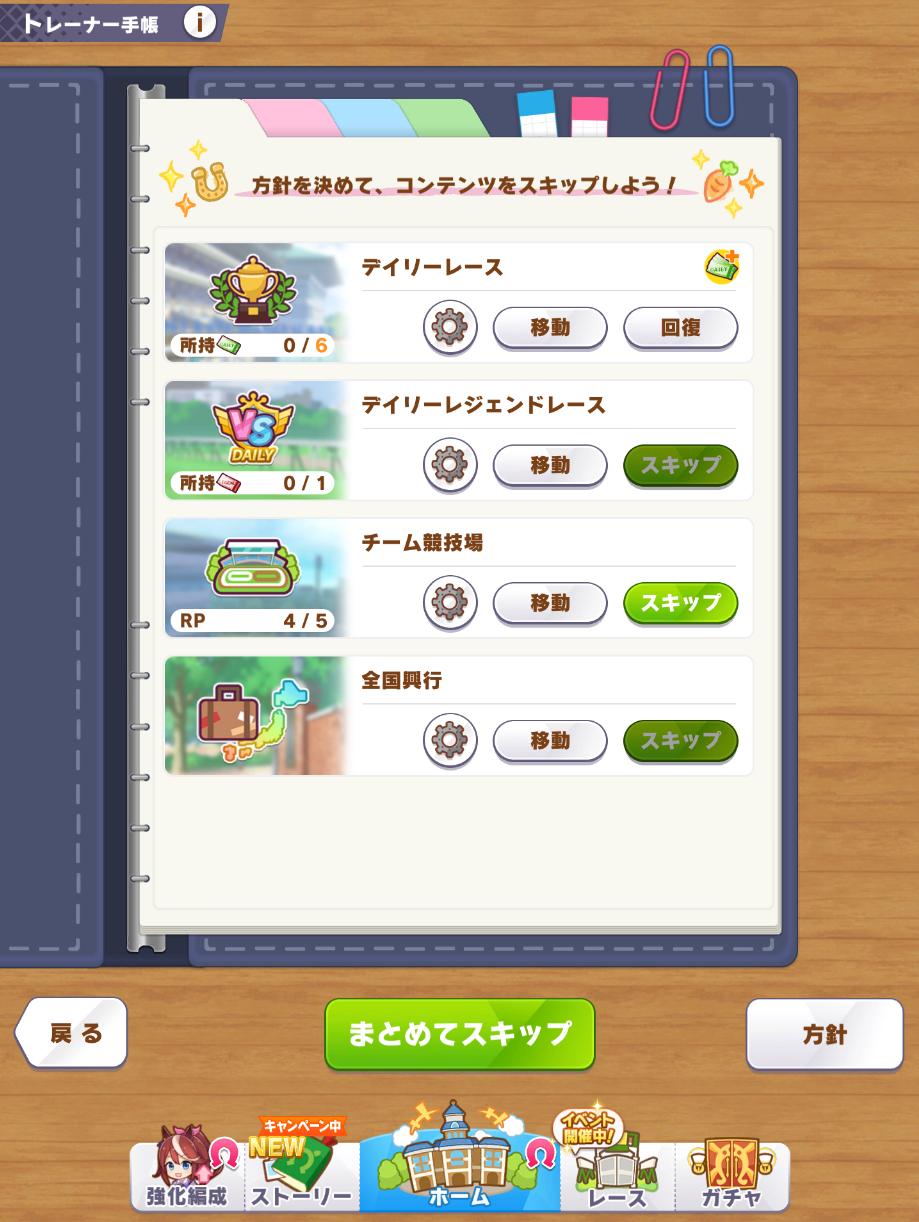Tap 移動 for デイリーレース
The width and height of the screenshot is (919, 1222).
click(x=550, y=328)
